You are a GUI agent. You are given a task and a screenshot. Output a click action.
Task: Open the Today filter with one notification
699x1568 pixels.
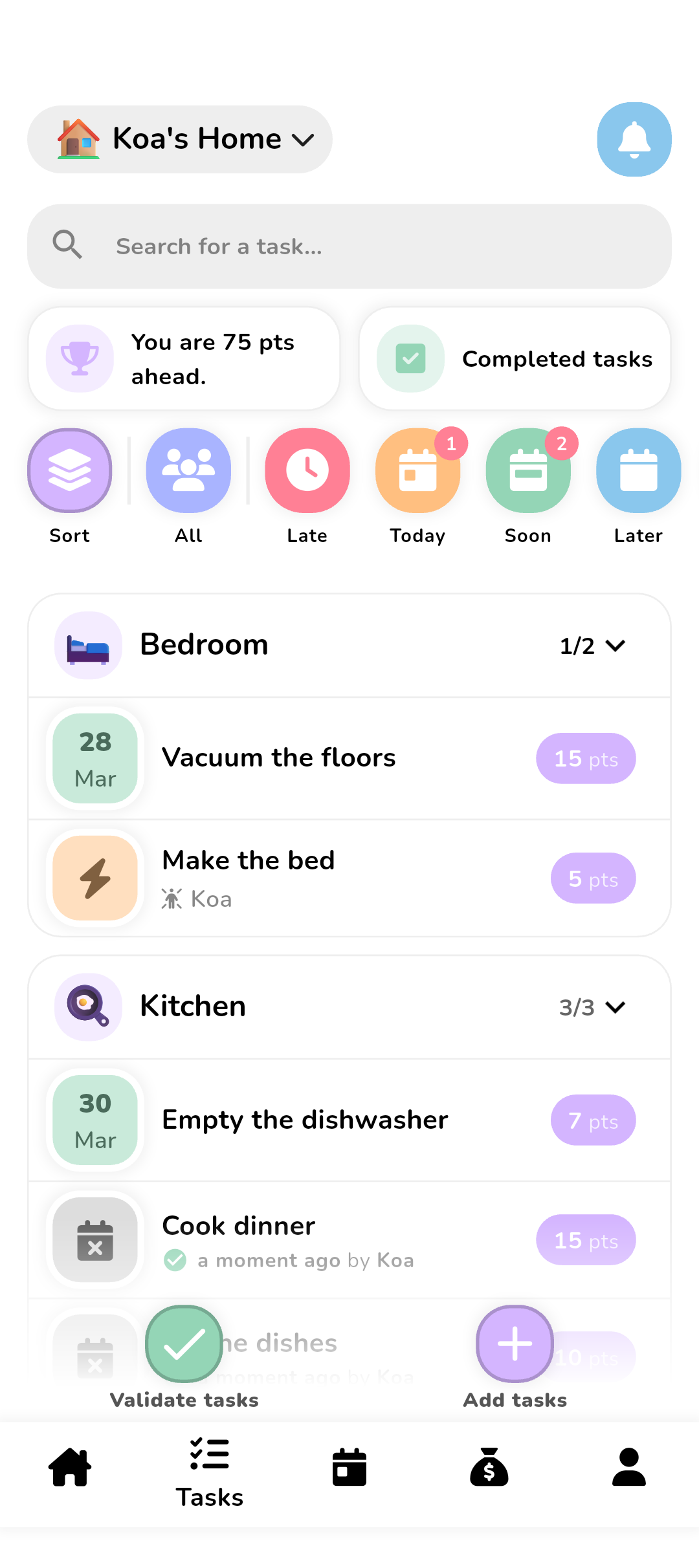(417, 471)
